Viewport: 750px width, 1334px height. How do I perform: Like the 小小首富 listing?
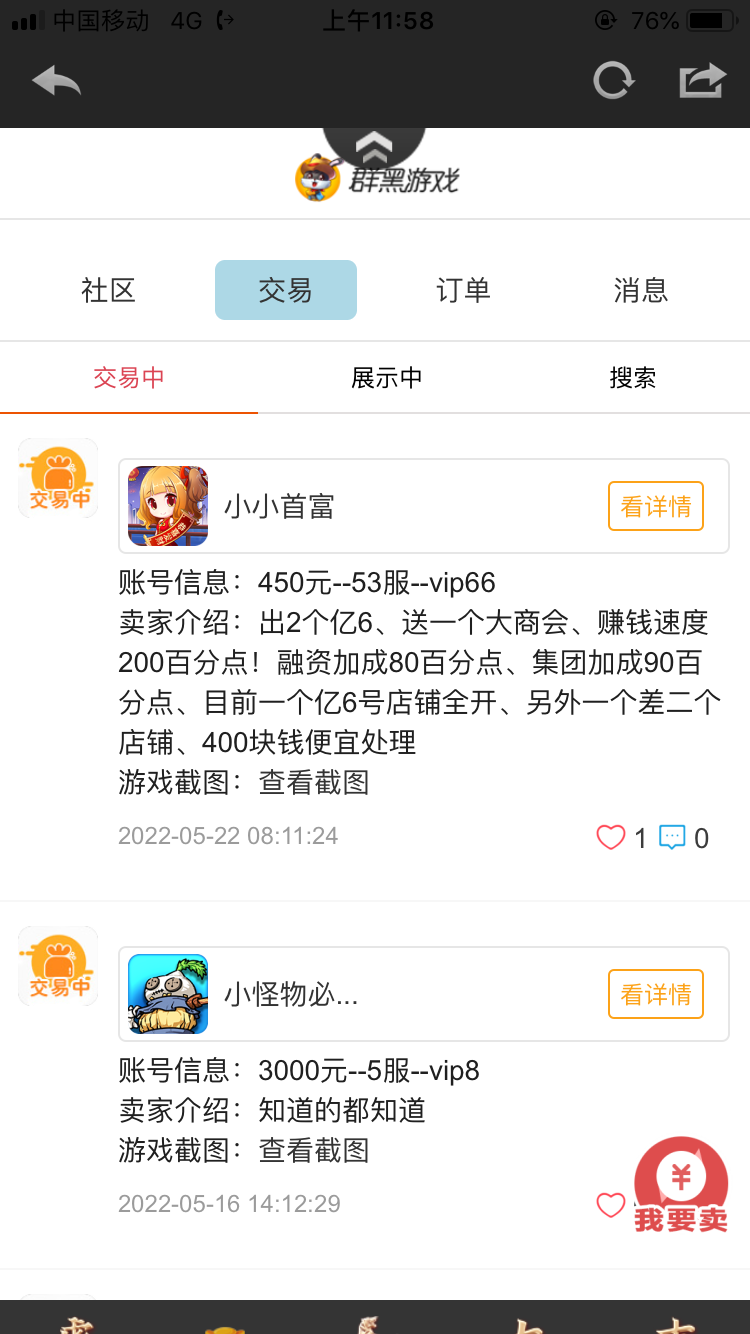coord(611,837)
